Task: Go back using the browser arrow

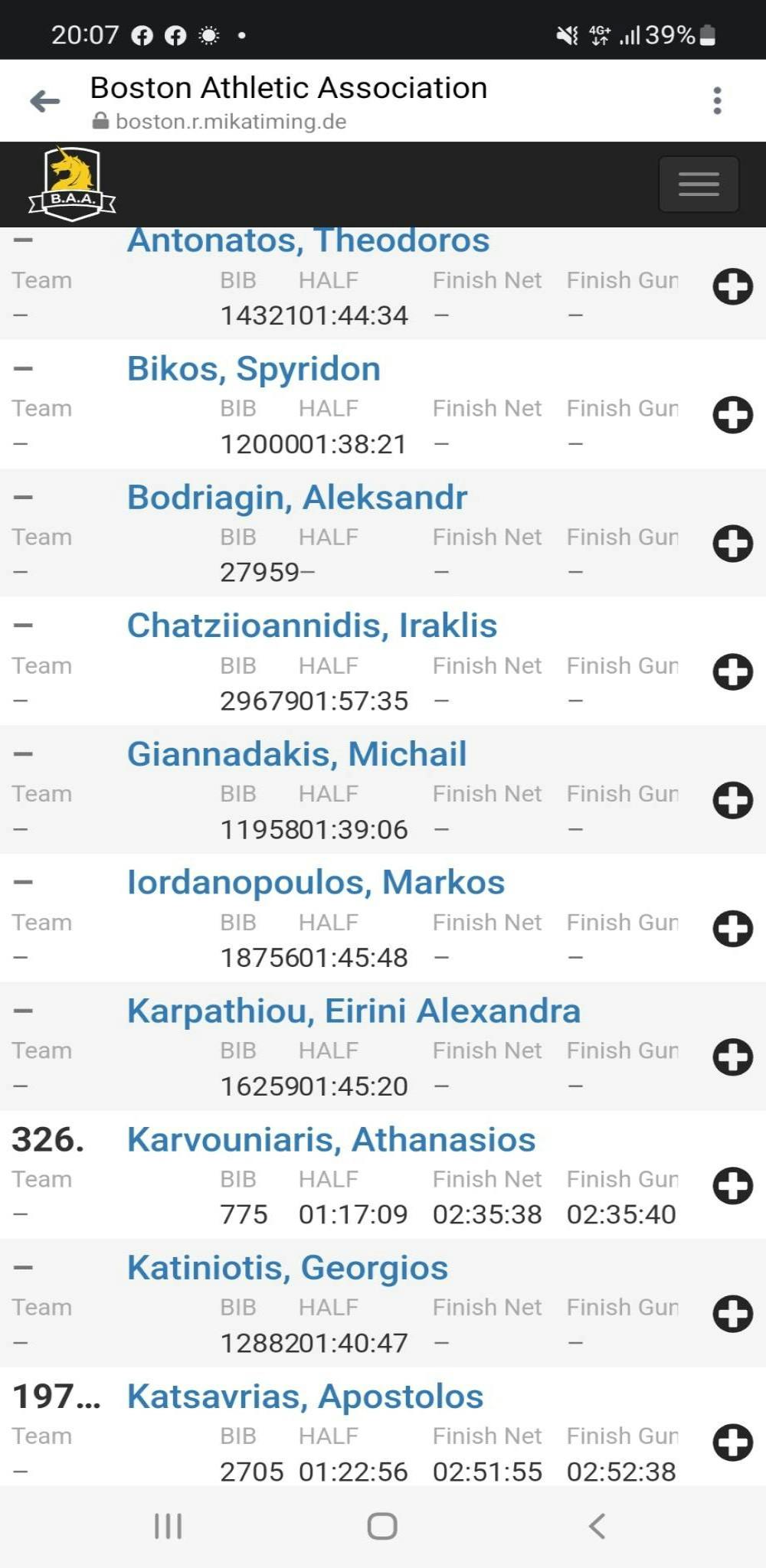Action: 44,101
